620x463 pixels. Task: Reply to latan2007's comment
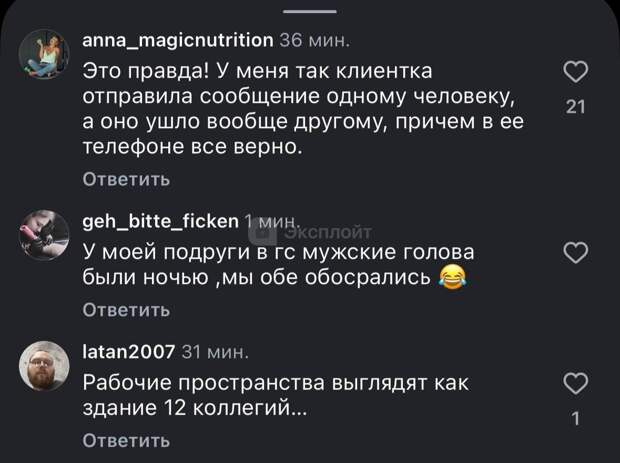126,440
